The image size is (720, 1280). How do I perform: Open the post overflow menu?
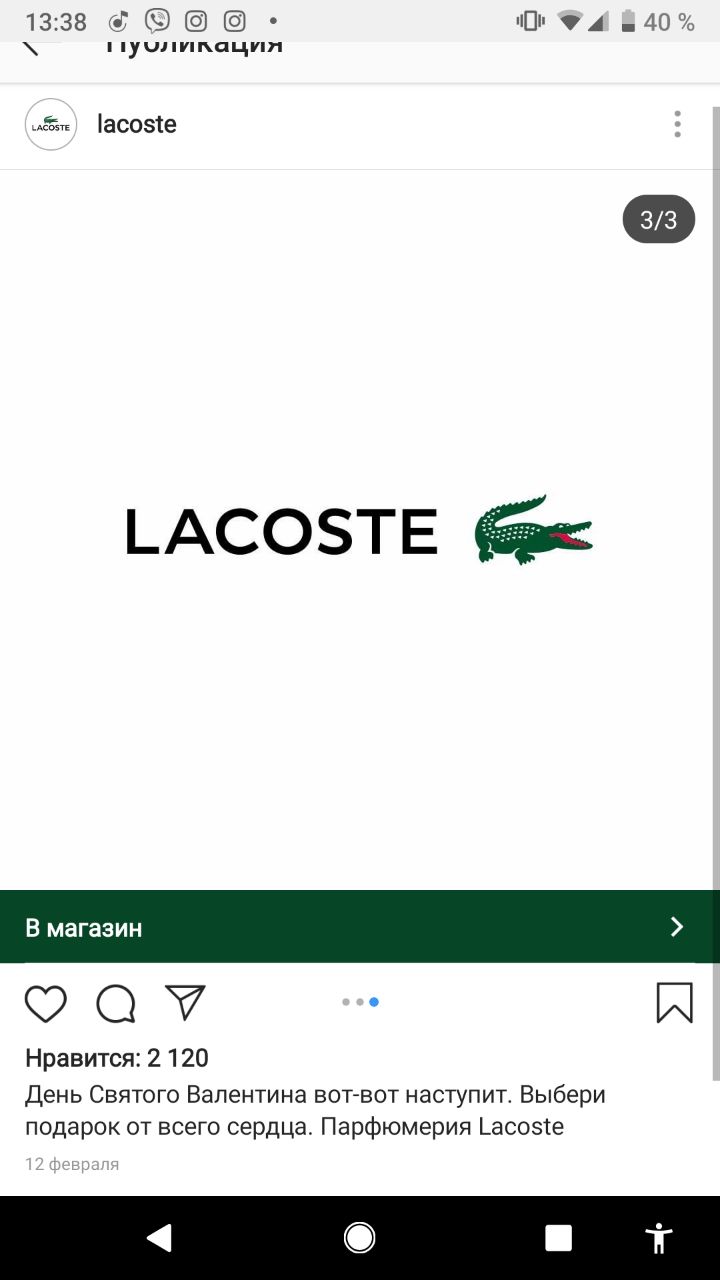point(677,124)
